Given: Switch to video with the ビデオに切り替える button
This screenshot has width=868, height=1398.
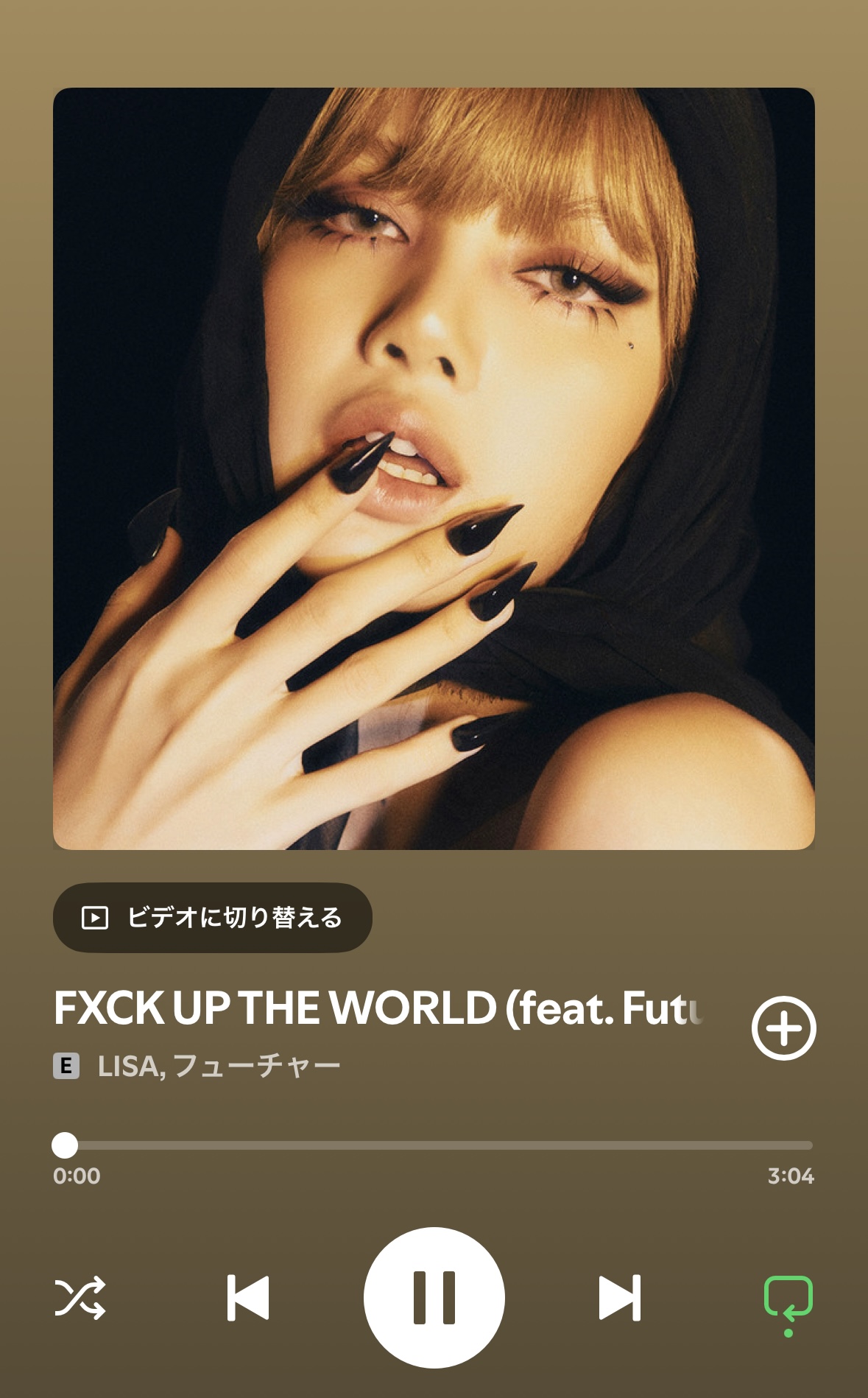Looking at the screenshot, I should [x=212, y=917].
